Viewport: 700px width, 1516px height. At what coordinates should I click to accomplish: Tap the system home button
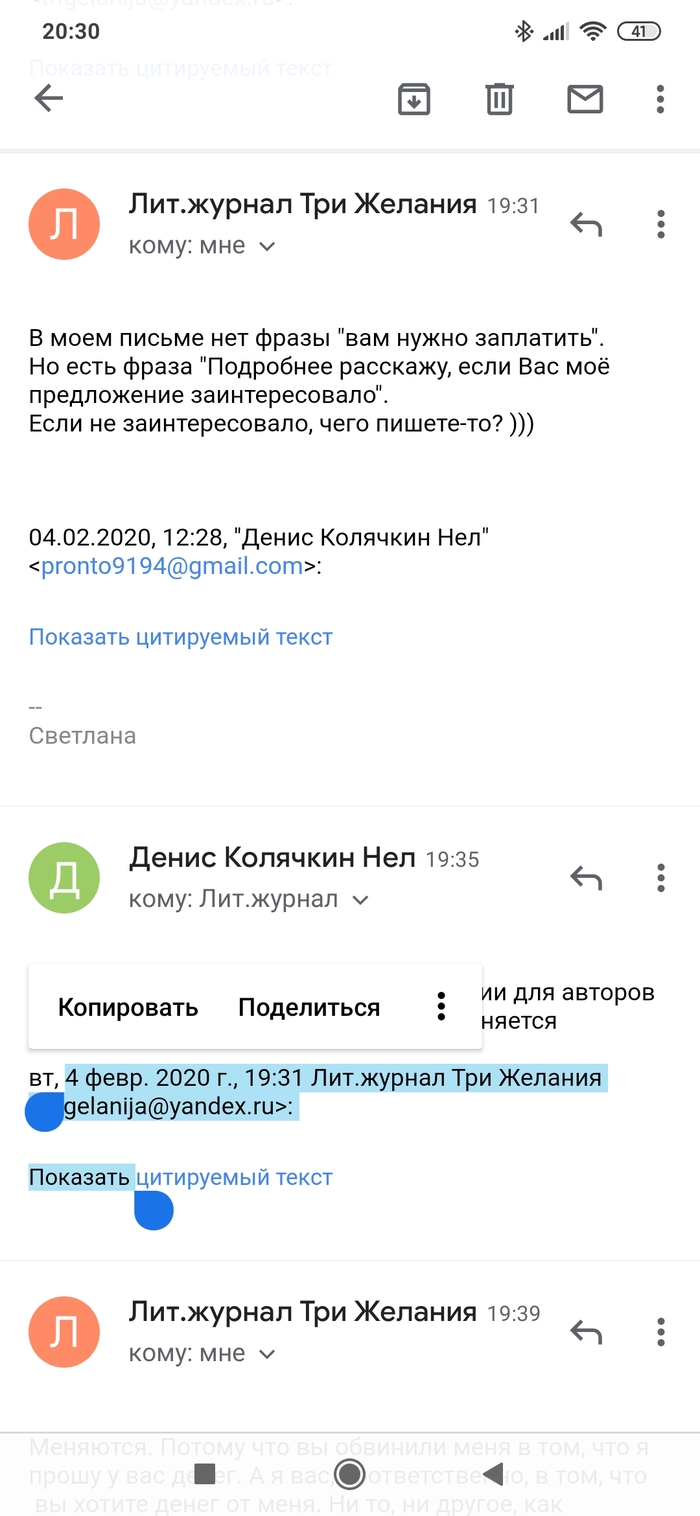tap(349, 1473)
